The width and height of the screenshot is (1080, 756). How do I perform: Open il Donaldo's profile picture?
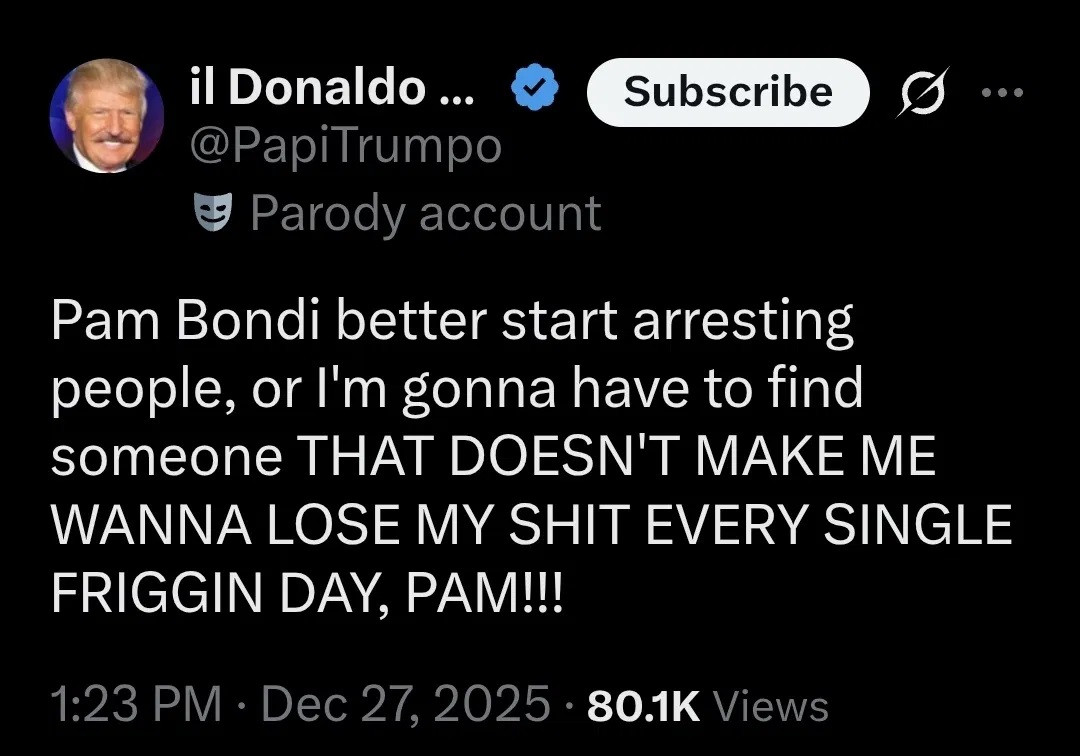(106, 116)
